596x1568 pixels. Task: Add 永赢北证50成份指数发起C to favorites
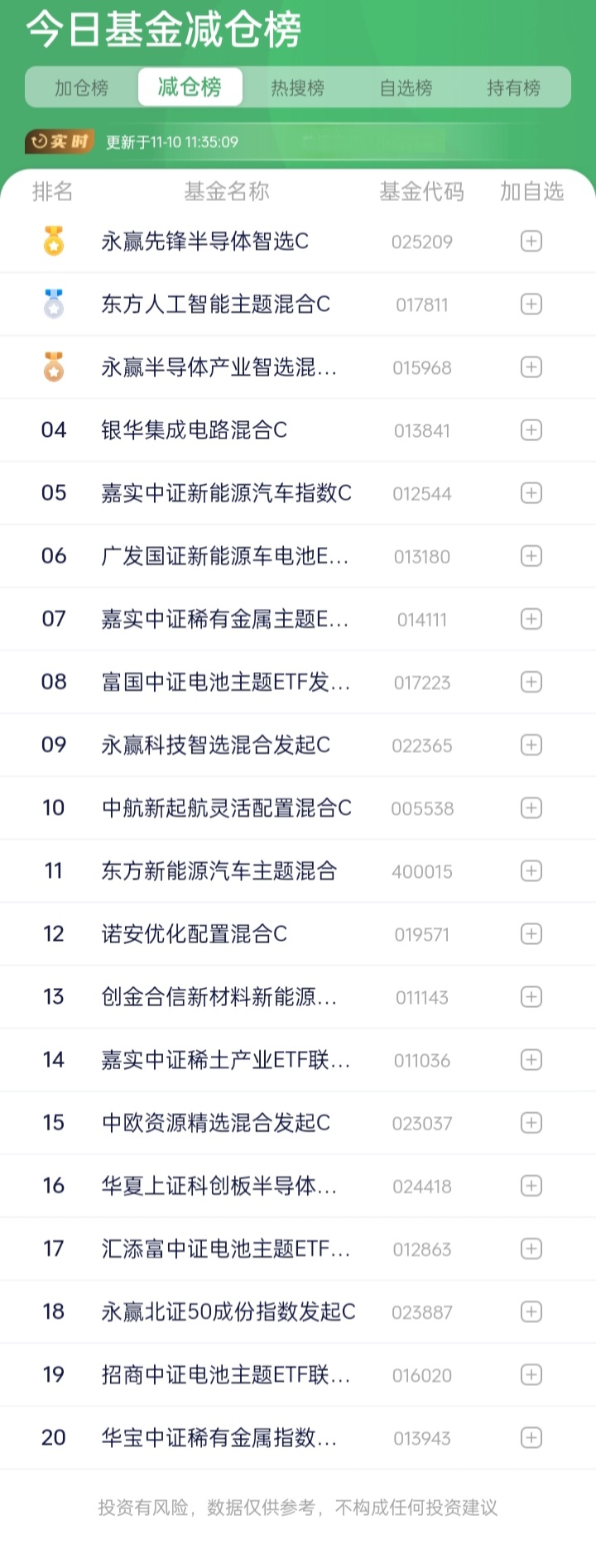[531, 1311]
